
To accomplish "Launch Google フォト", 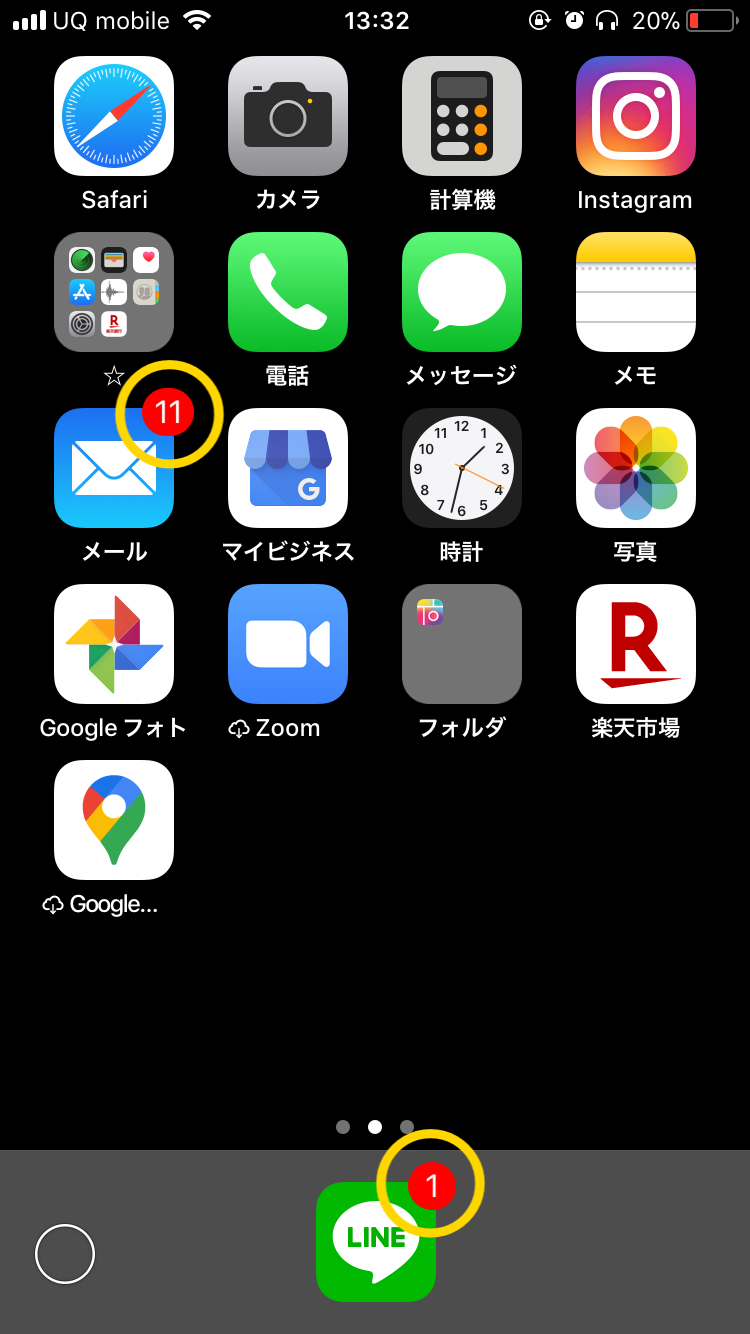I will click(114, 644).
